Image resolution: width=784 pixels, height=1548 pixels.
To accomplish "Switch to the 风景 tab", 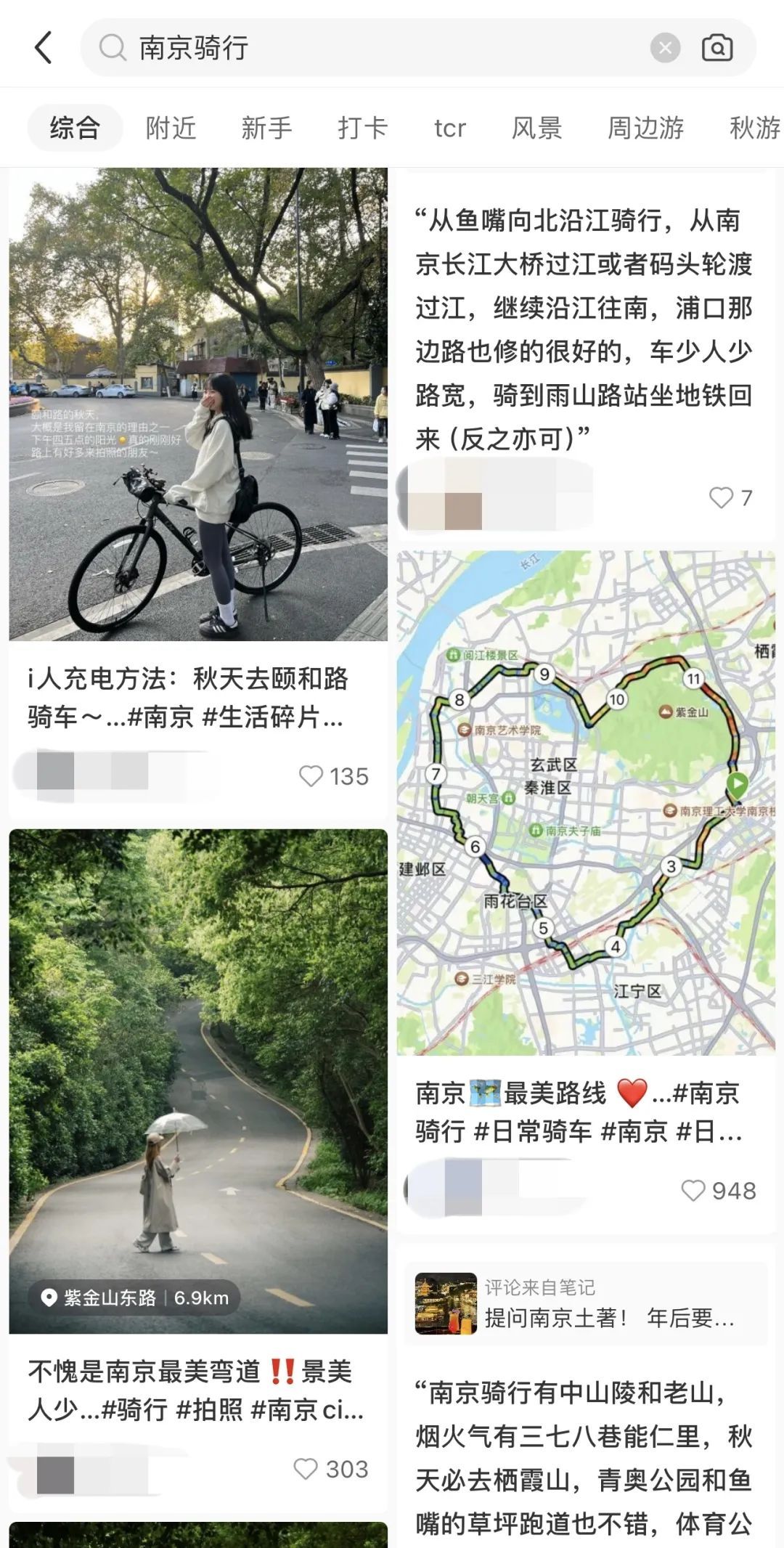I will pos(536,128).
